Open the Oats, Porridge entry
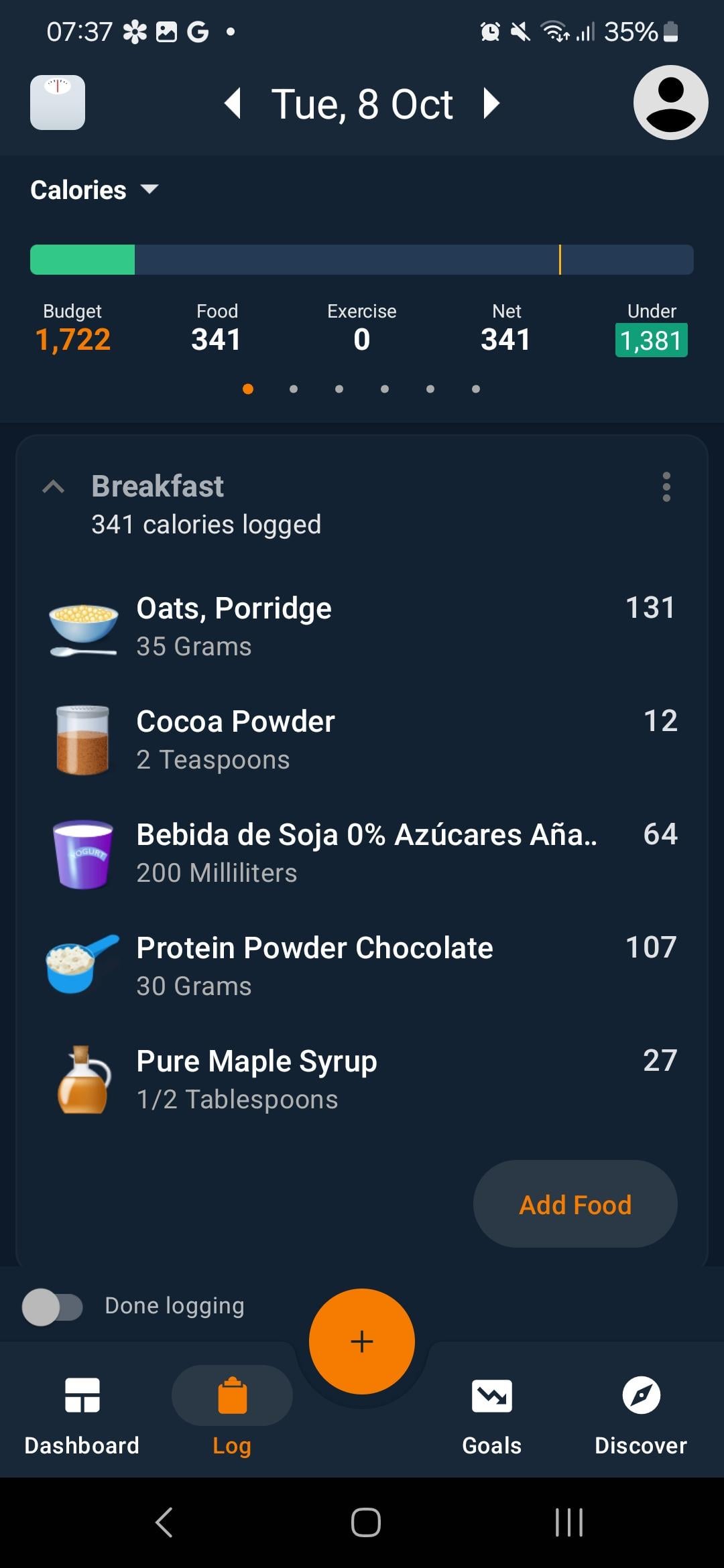724x1568 pixels. [x=362, y=627]
